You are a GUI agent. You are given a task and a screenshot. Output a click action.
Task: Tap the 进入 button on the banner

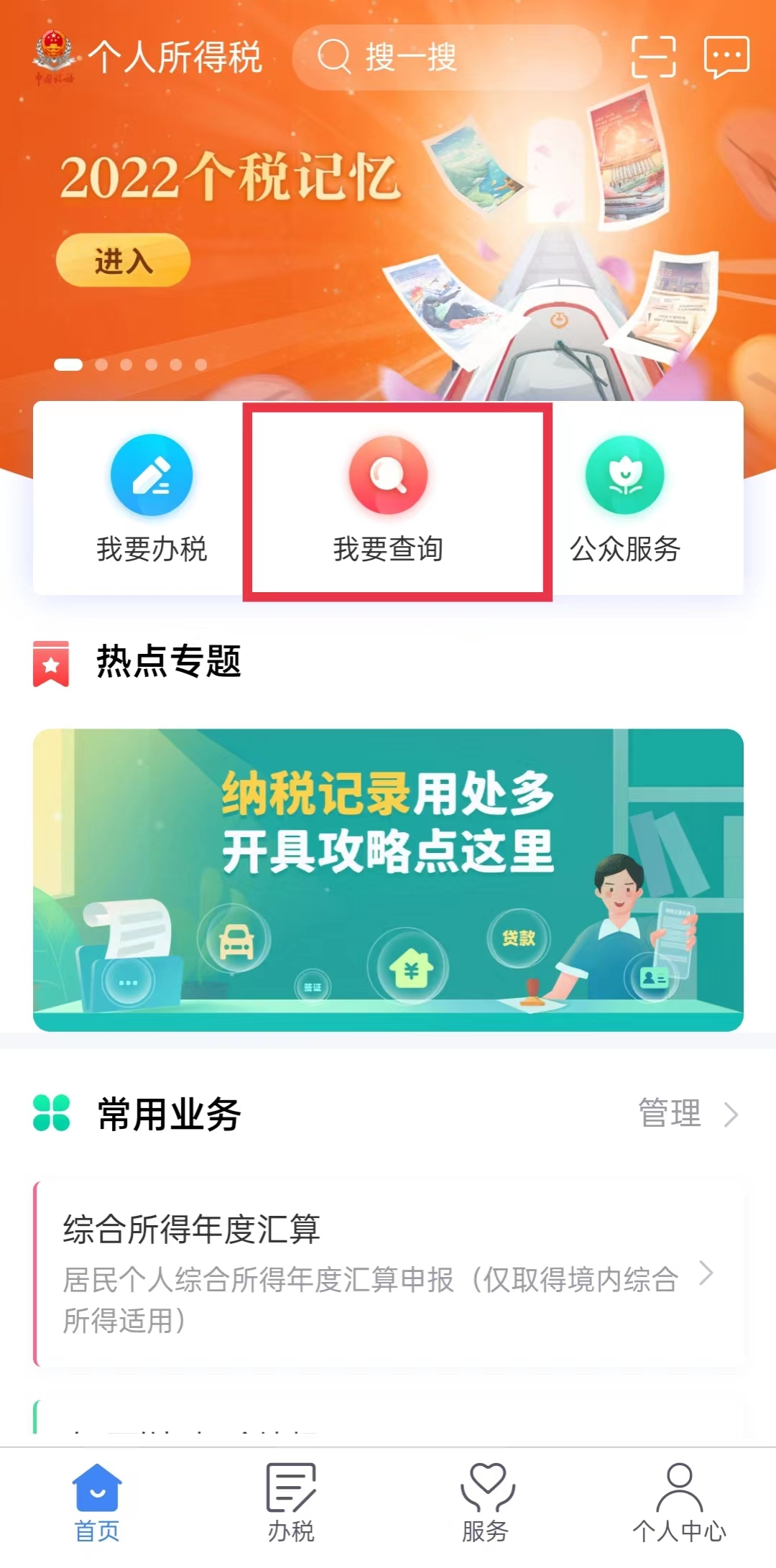coord(123,260)
